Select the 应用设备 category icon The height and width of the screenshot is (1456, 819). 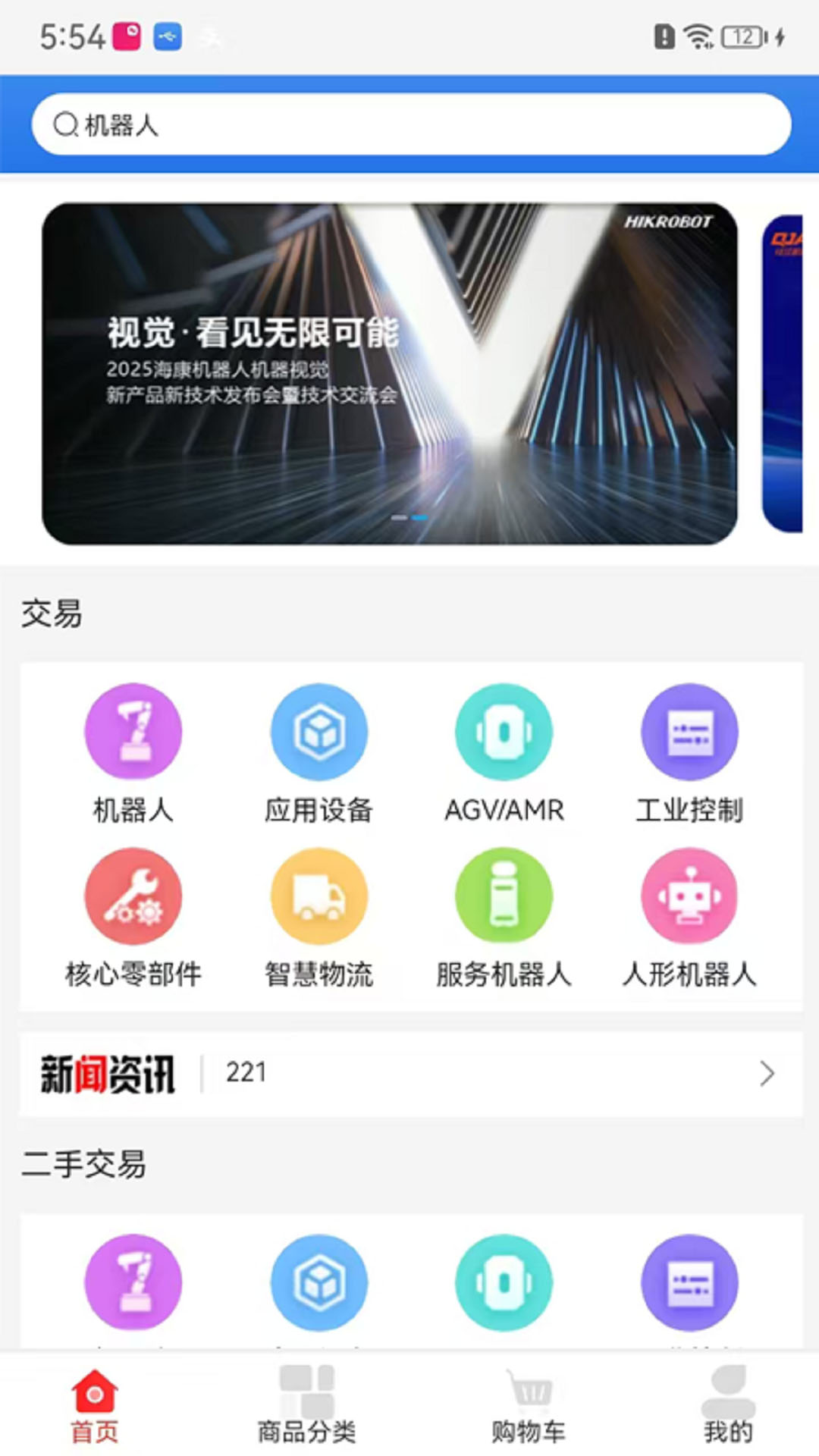[x=318, y=732]
